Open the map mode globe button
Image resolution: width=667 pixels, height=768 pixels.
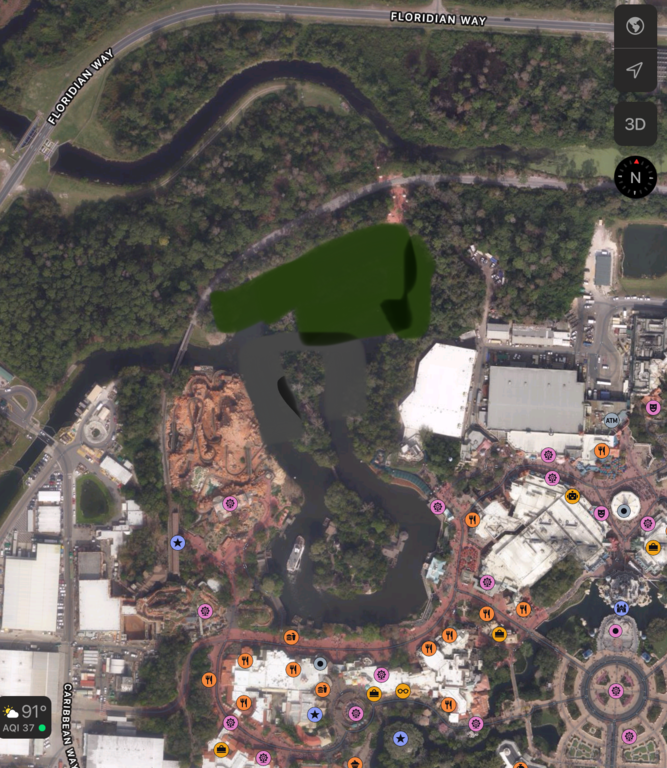pos(635,26)
